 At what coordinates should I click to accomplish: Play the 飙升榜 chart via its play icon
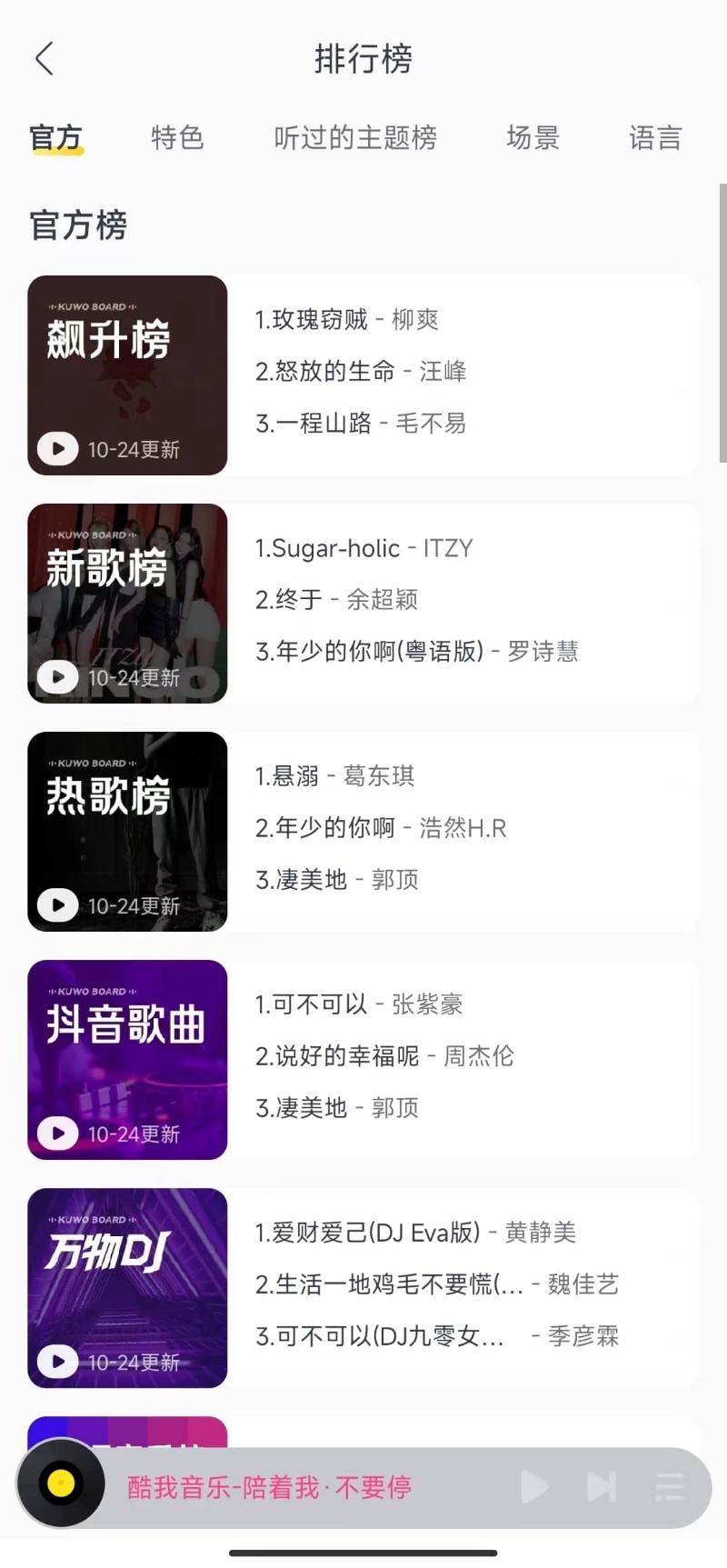pos(58,449)
